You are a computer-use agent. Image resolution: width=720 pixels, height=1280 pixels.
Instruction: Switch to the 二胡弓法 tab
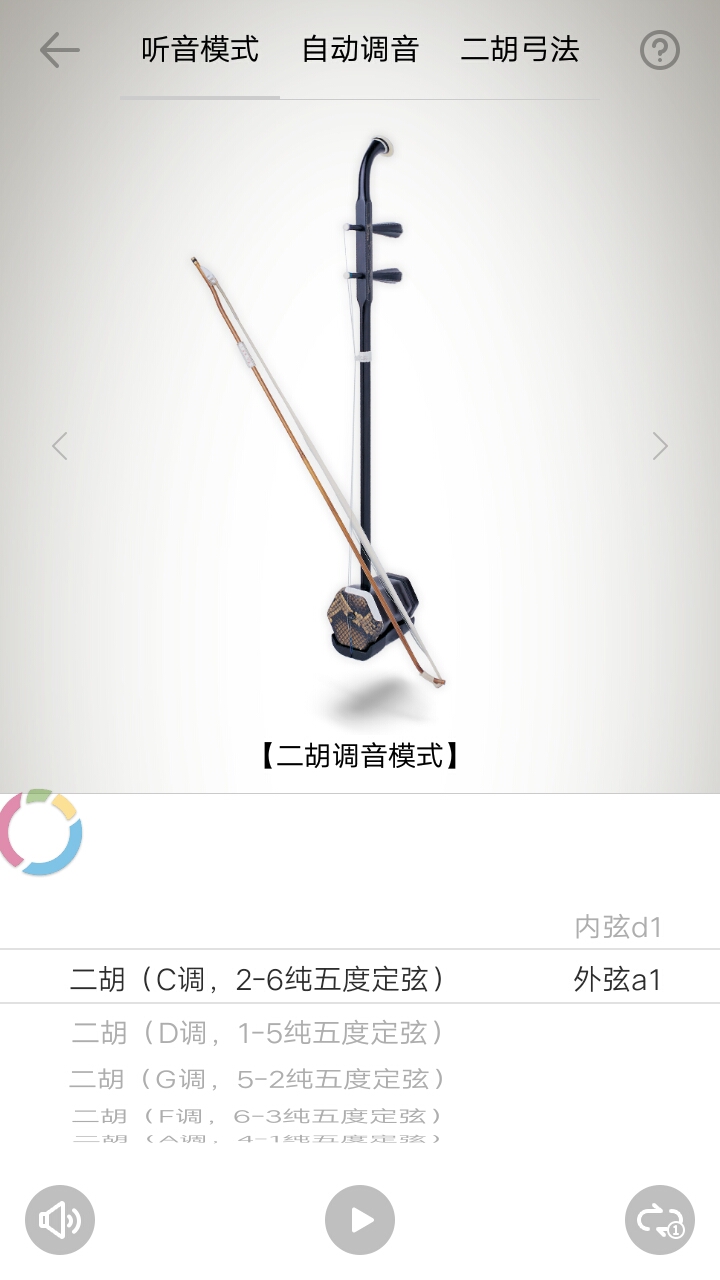[522, 49]
